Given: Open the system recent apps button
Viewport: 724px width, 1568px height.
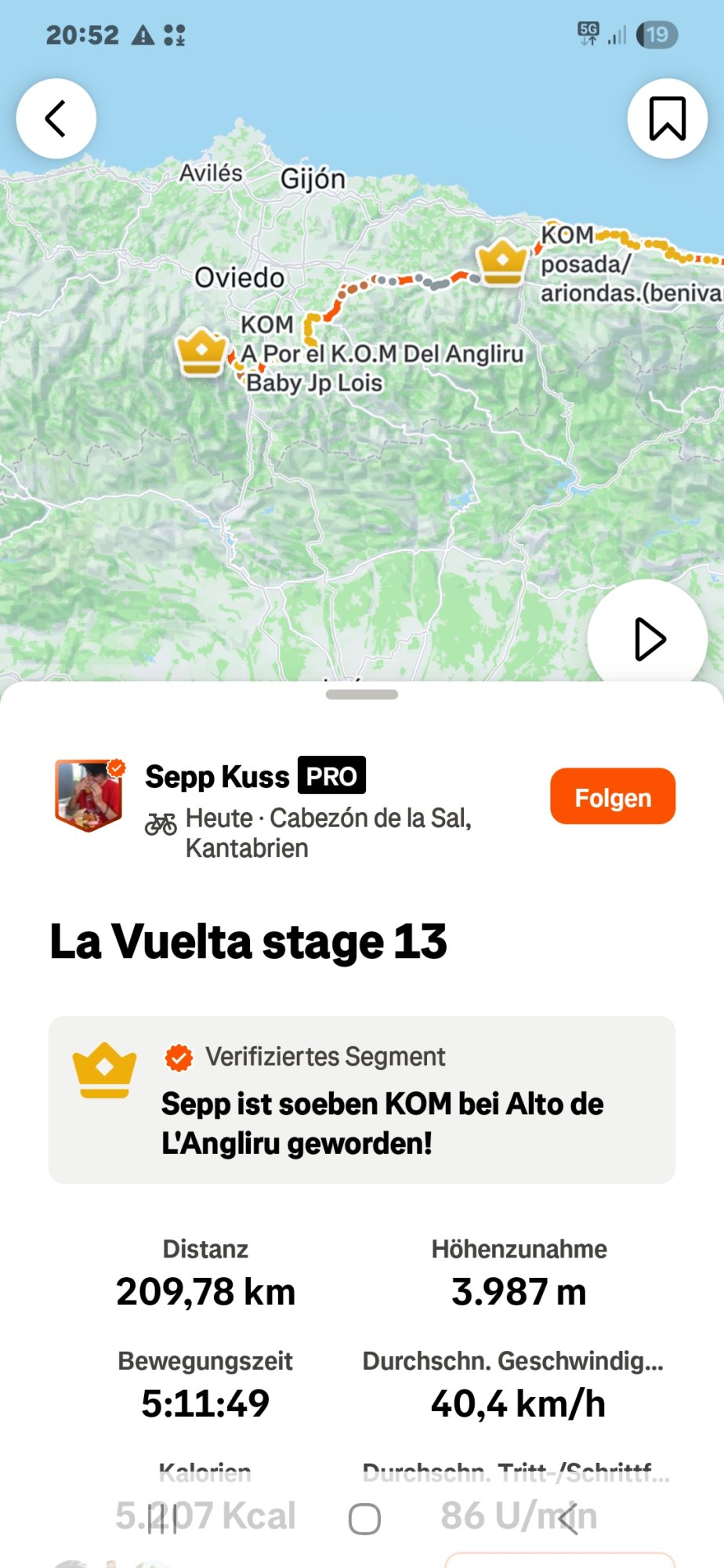Looking at the screenshot, I should pos(162,1519).
